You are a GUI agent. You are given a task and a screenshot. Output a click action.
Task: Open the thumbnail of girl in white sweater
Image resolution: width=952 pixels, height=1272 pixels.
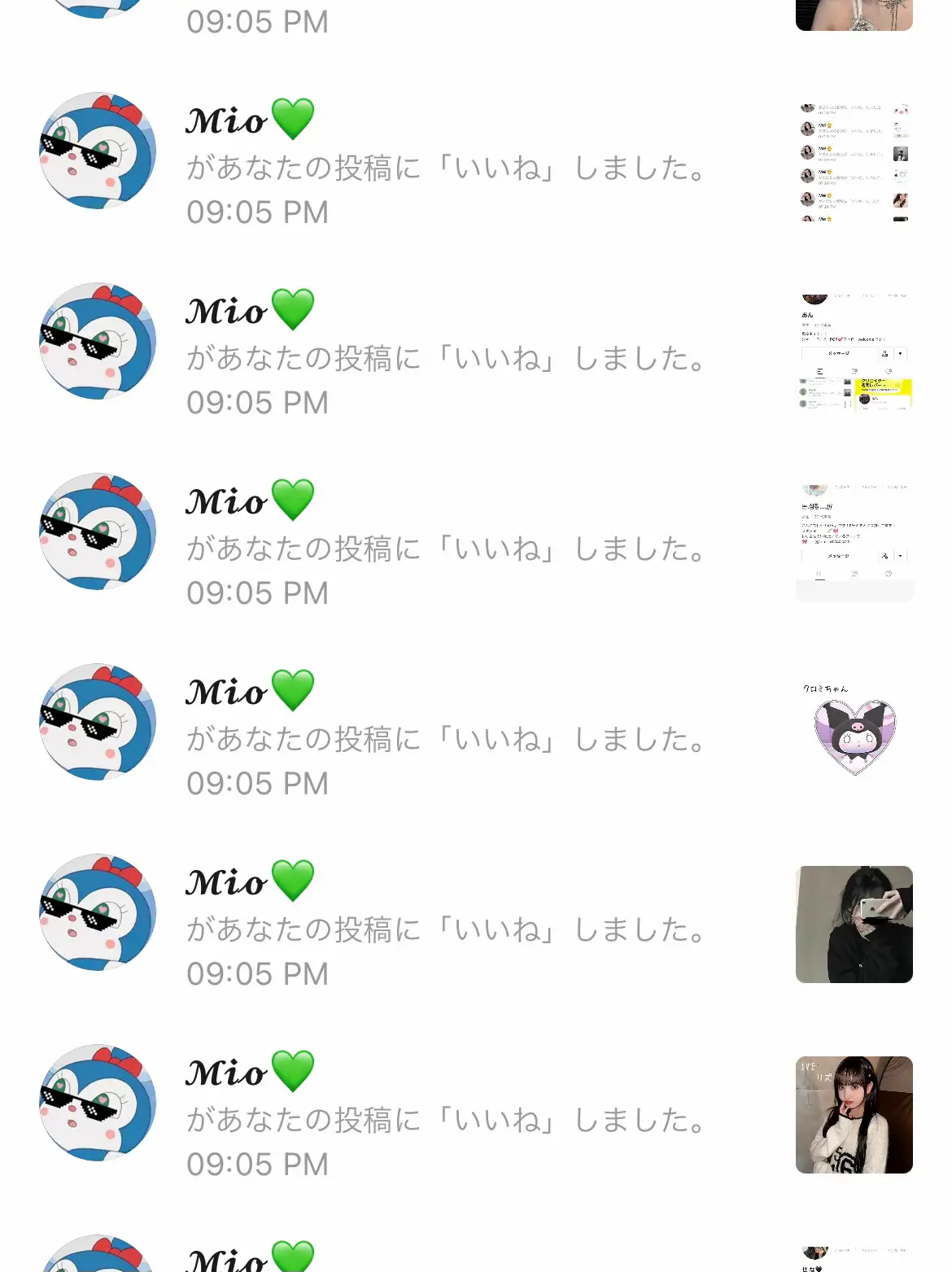(854, 1115)
